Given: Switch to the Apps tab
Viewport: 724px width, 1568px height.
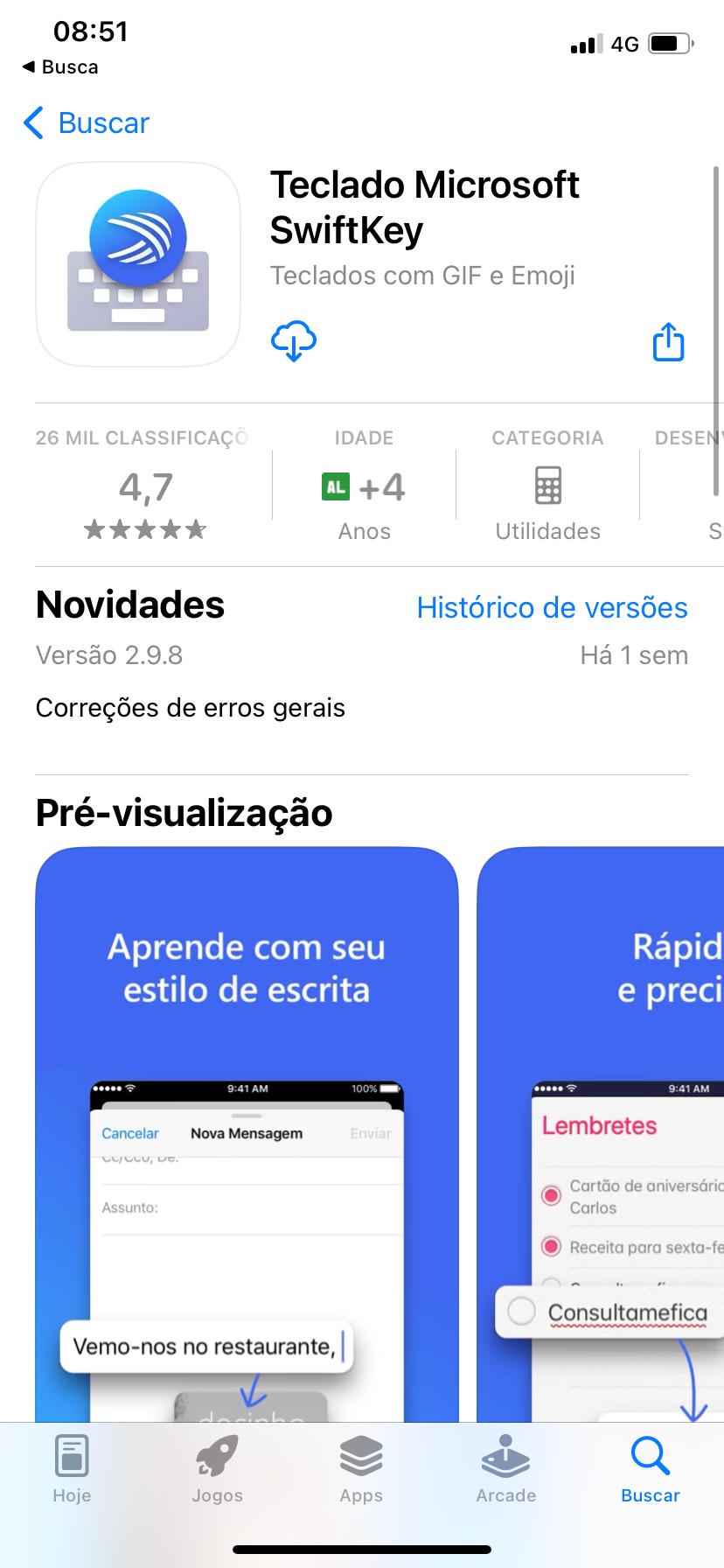Looking at the screenshot, I should pos(361,1470).
